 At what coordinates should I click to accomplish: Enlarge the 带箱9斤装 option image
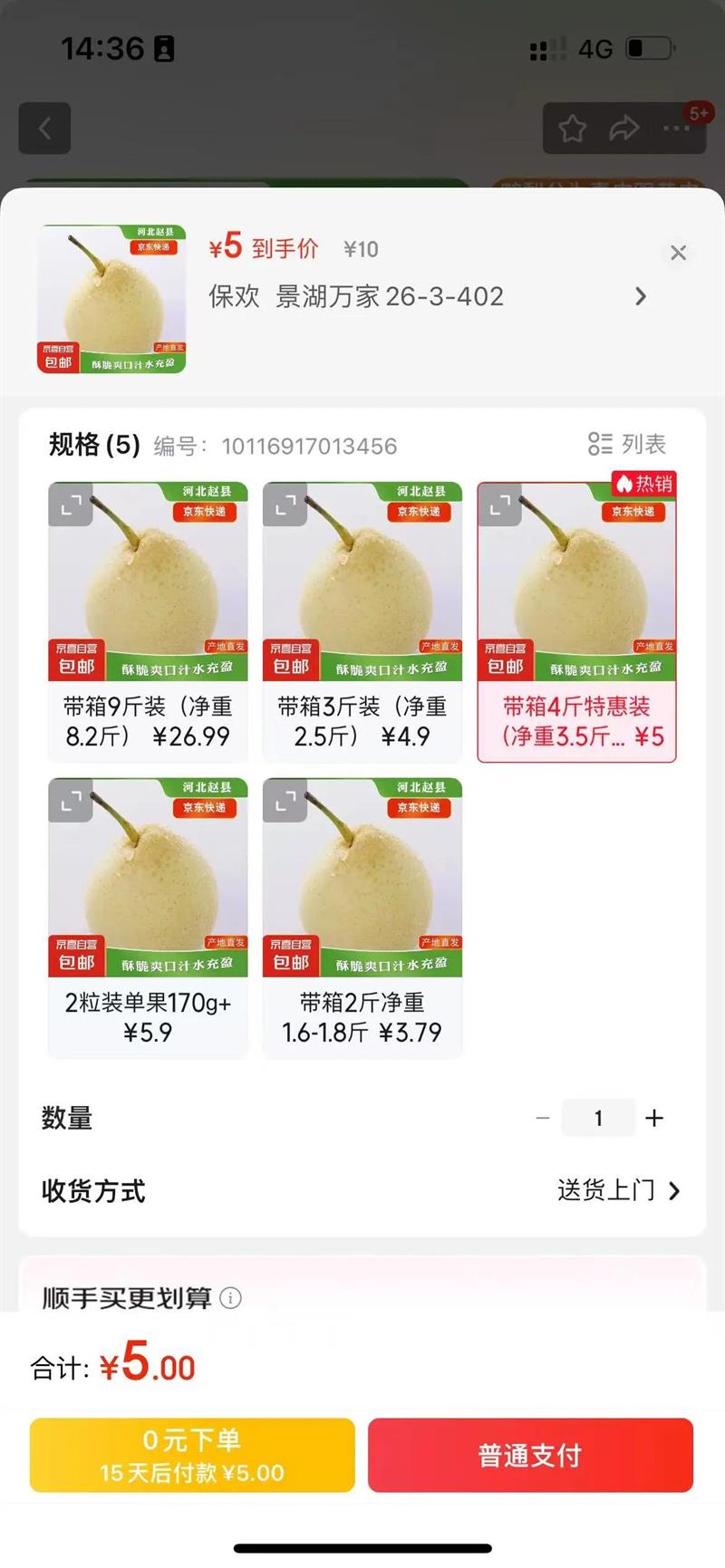tap(71, 505)
